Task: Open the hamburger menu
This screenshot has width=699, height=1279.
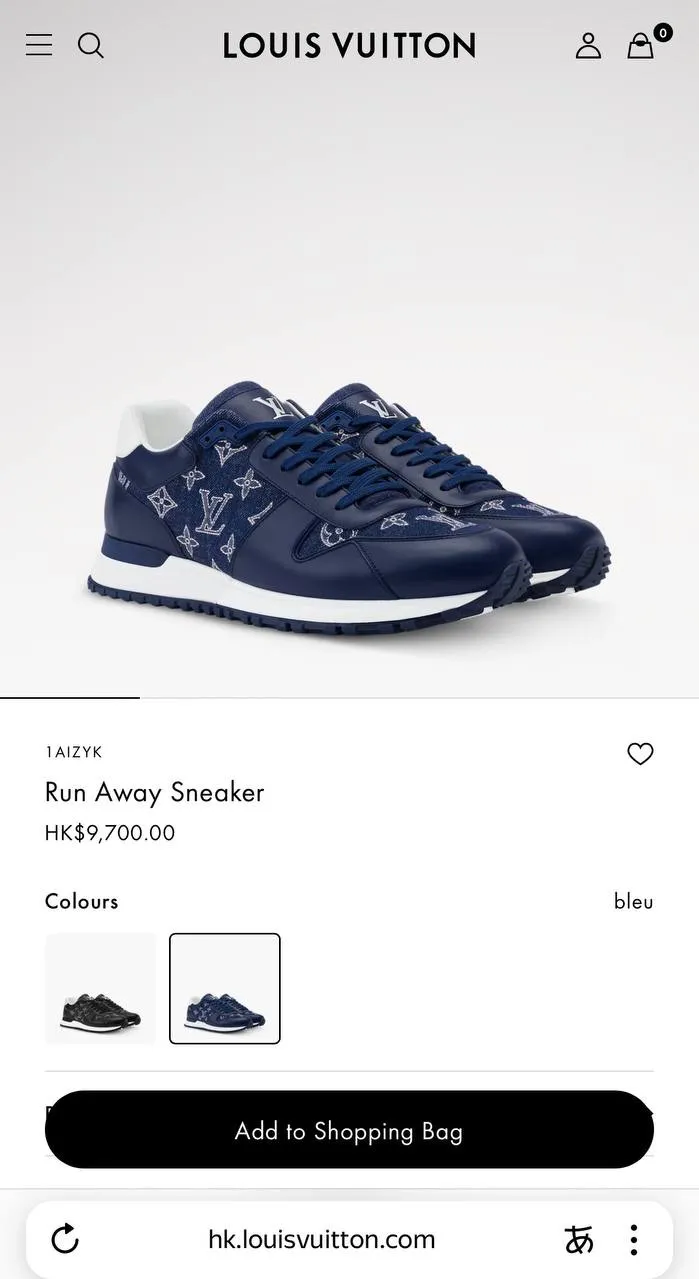Action: coord(39,45)
